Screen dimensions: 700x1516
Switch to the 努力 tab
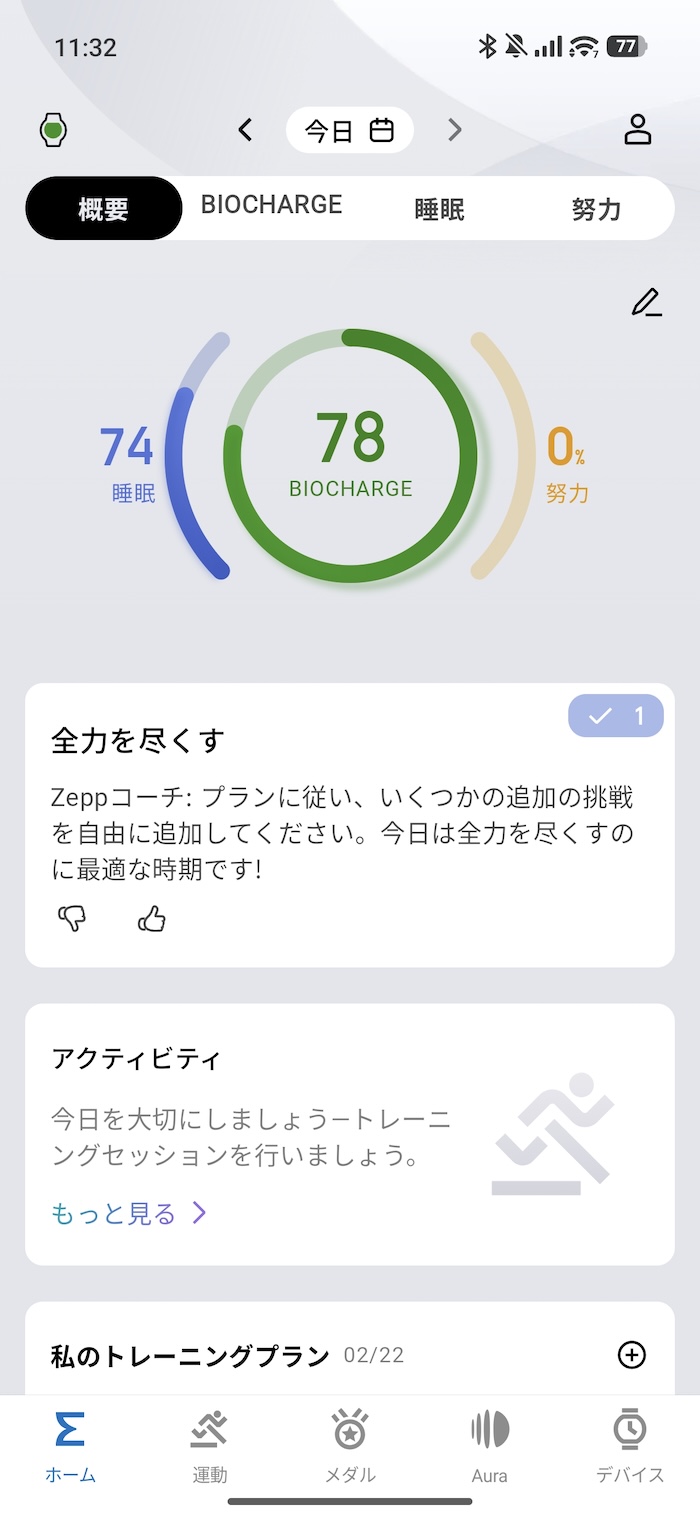[596, 209]
